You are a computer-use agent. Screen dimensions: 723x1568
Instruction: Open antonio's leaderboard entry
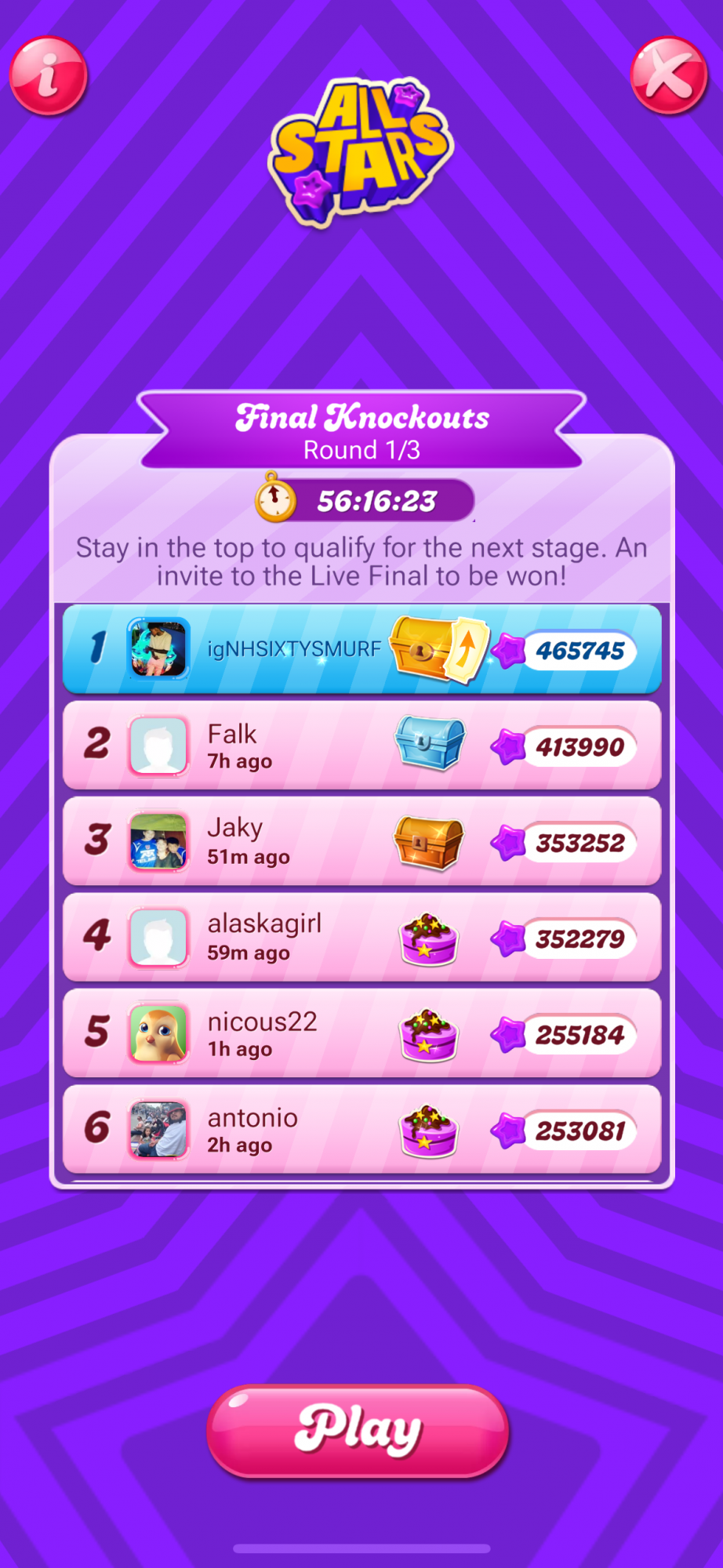(x=361, y=1130)
